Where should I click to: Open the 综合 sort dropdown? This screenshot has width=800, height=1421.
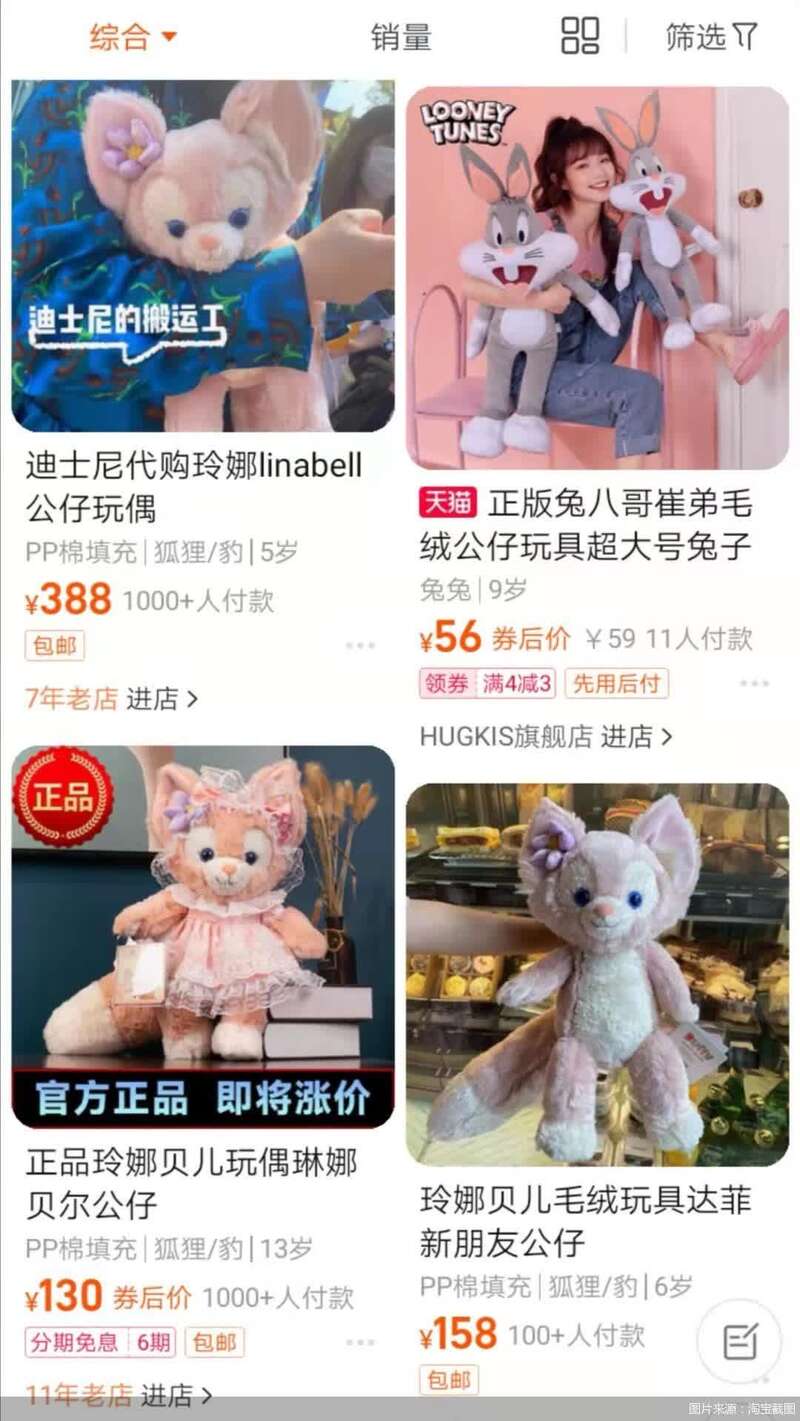coord(132,38)
